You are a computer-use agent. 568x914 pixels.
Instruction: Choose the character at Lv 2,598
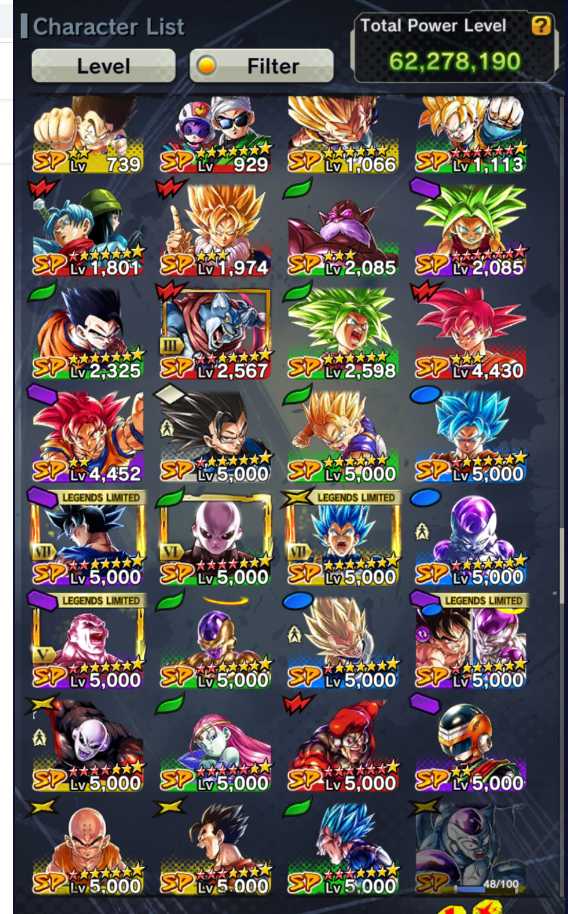[x=343, y=333]
